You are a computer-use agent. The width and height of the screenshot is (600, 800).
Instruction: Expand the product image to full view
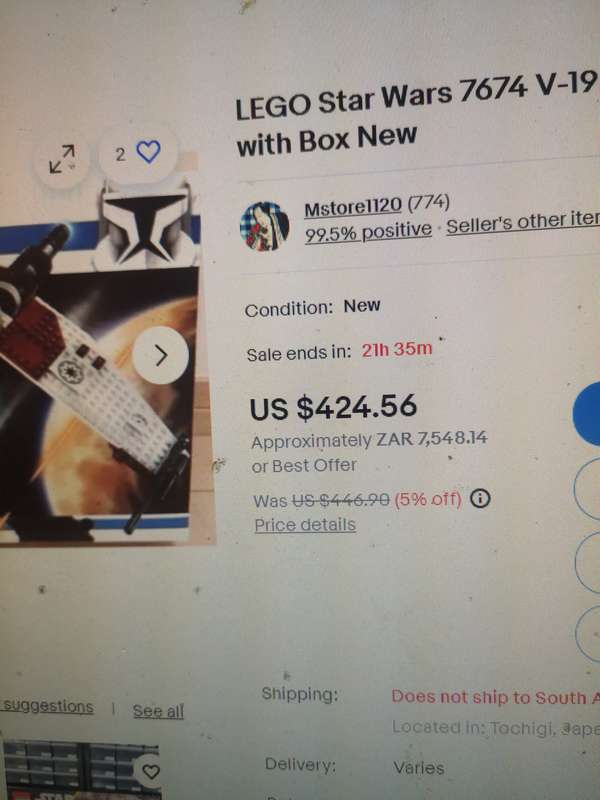[62, 158]
